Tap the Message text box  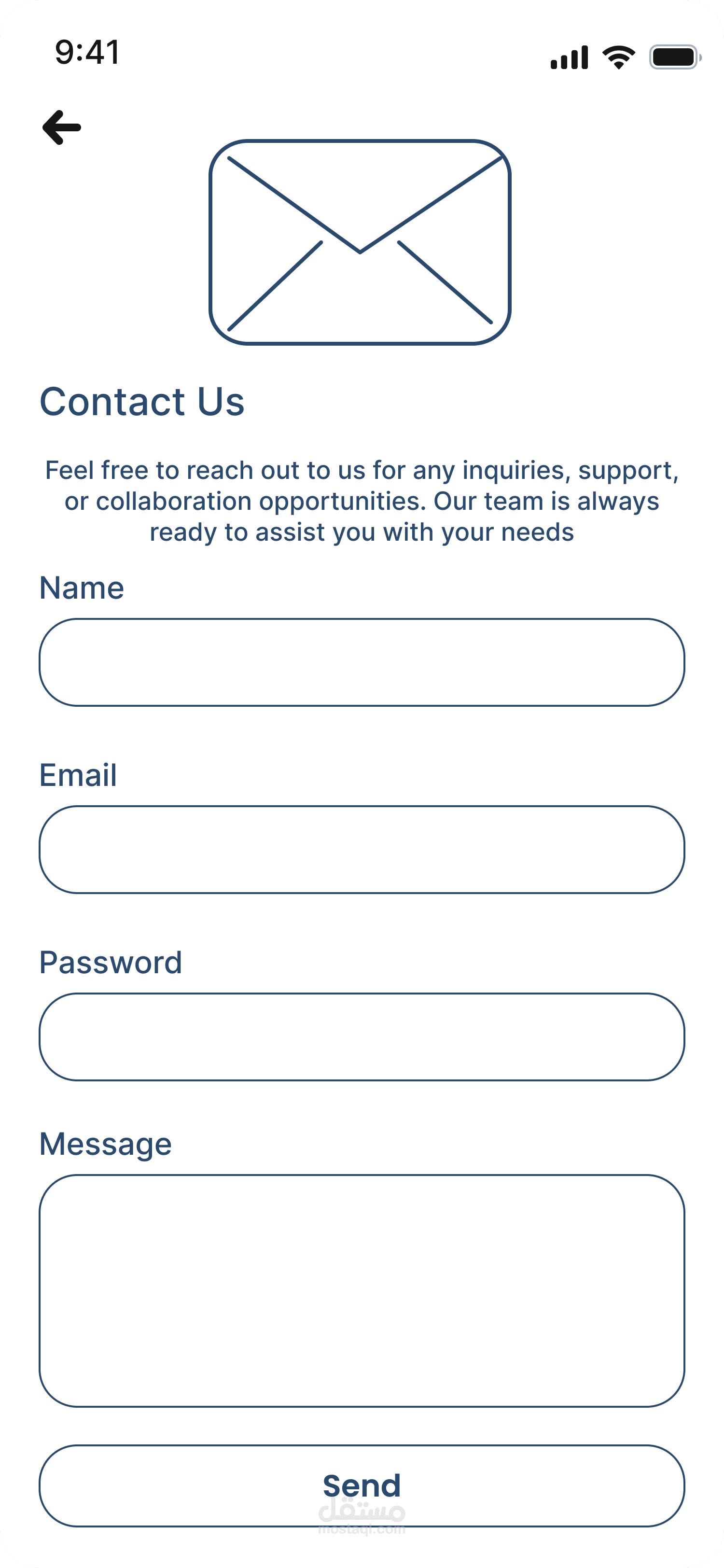(x=362, y=1290)
